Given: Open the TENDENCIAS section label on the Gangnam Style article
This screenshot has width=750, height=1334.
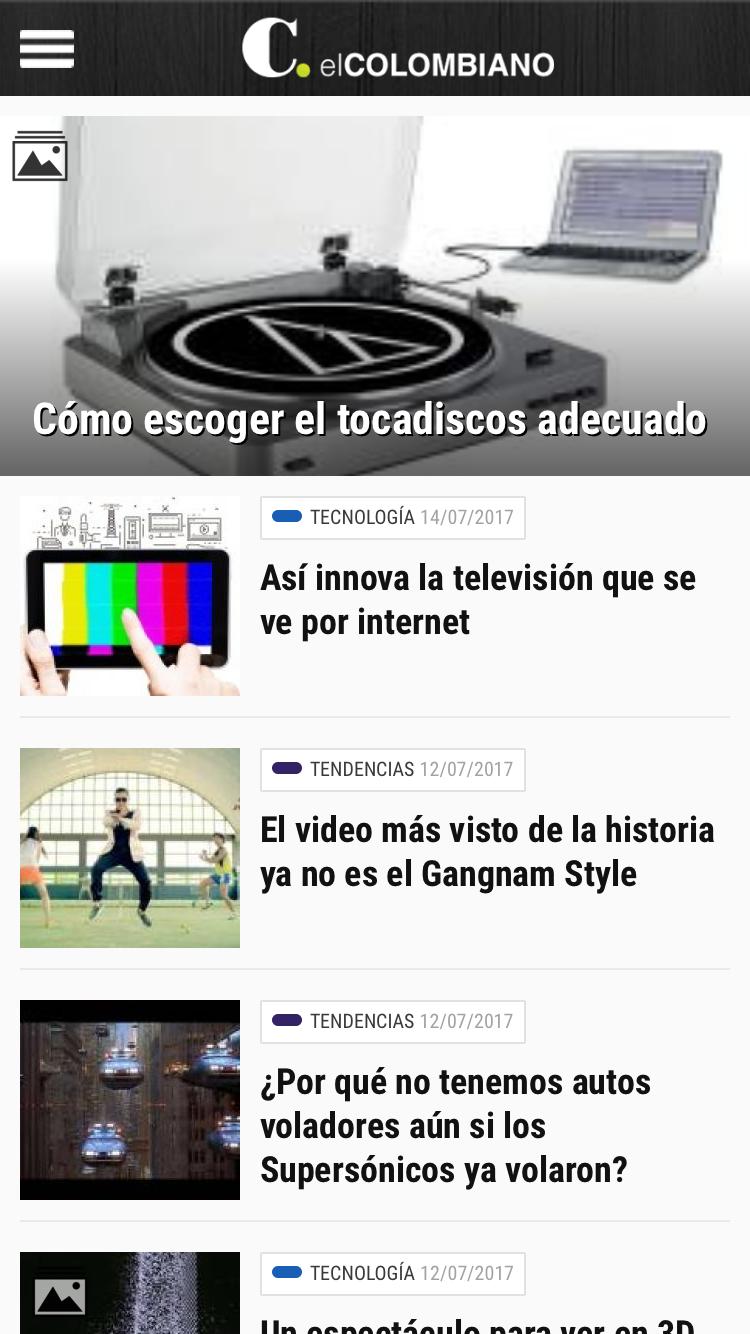Looking at the screenshot, I should click(x=361, y=769).
